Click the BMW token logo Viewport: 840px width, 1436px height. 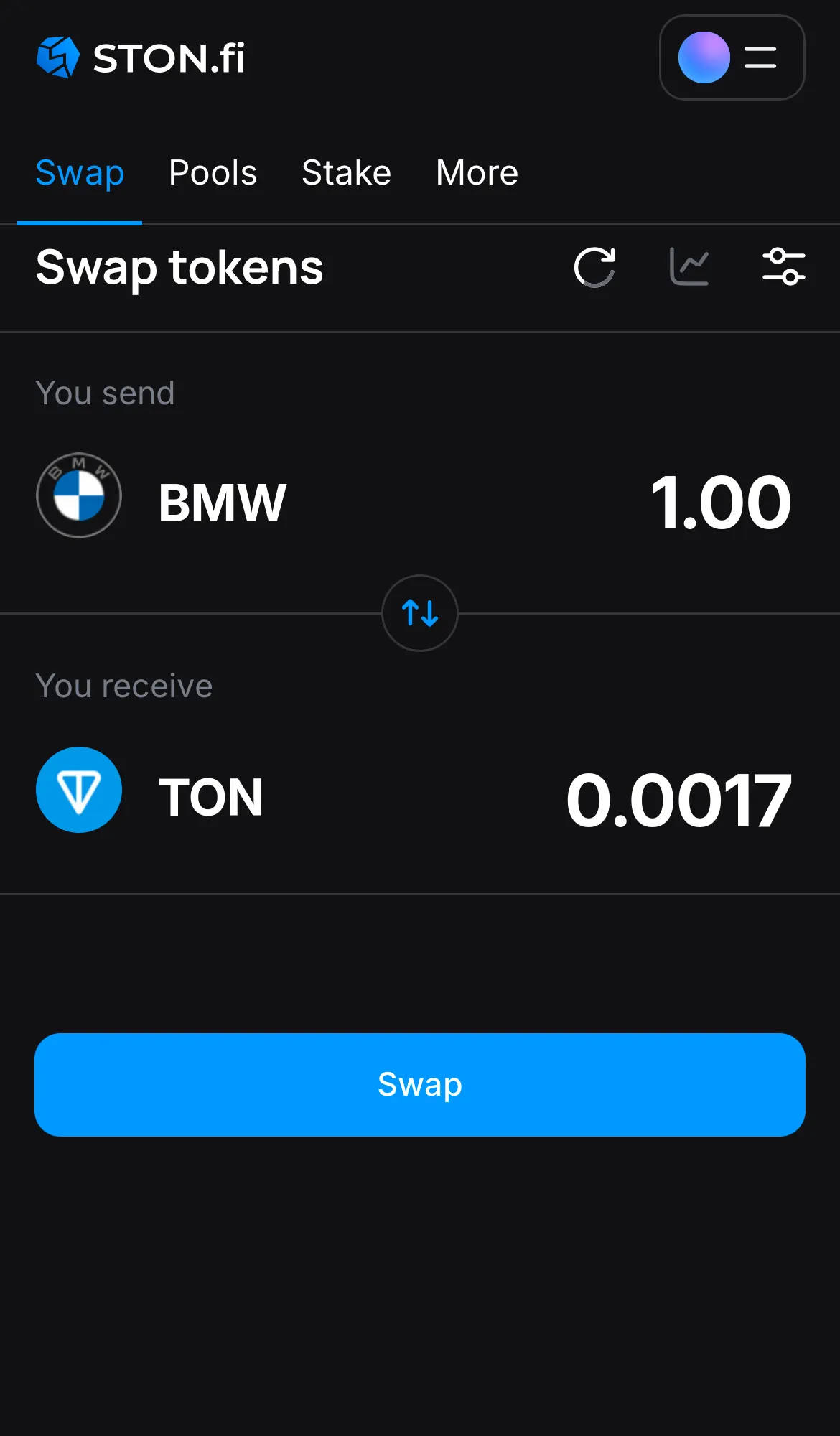[78, 495]
